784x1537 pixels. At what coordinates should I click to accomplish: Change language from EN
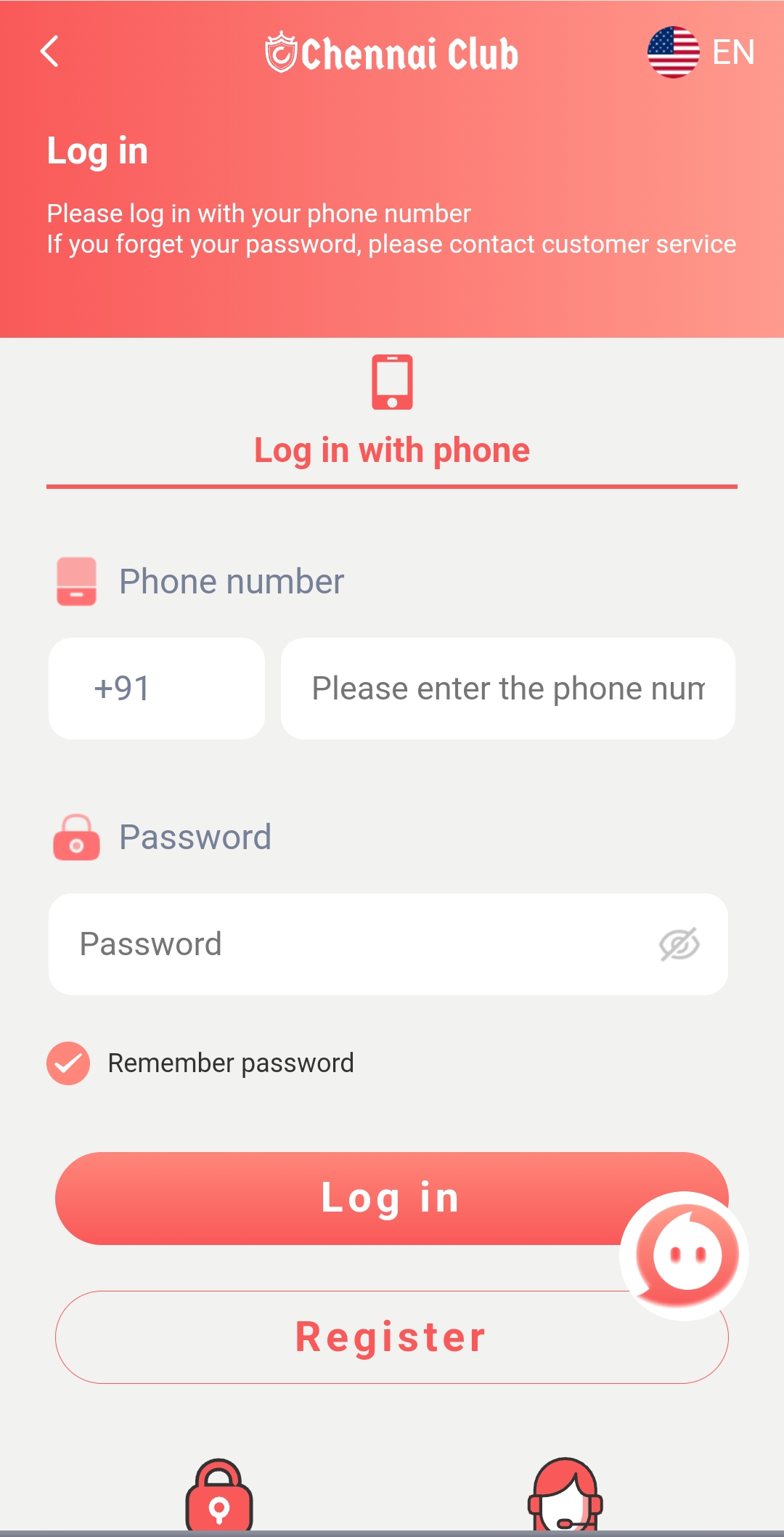pyautogui.click(x=701, y=52)
